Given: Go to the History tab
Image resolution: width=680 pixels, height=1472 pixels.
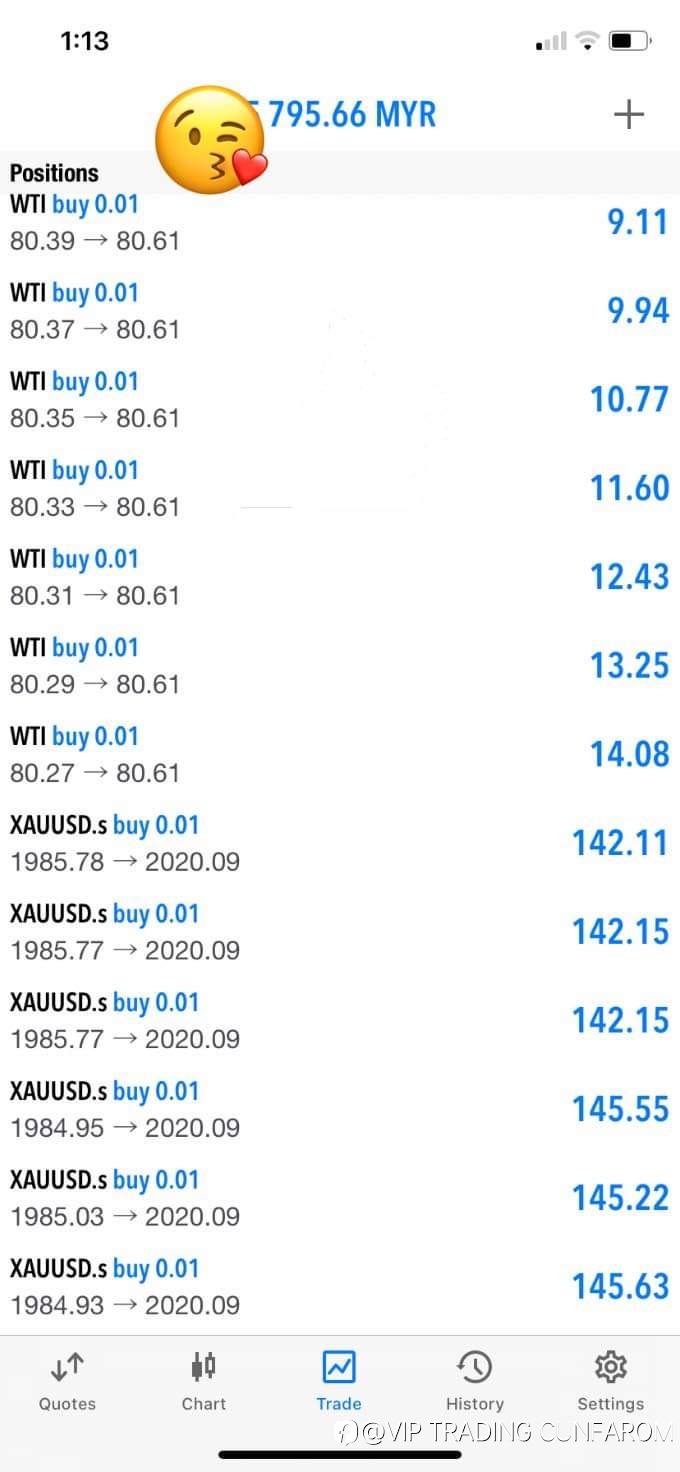Looking at the screenshot, I should point(475,1381).
